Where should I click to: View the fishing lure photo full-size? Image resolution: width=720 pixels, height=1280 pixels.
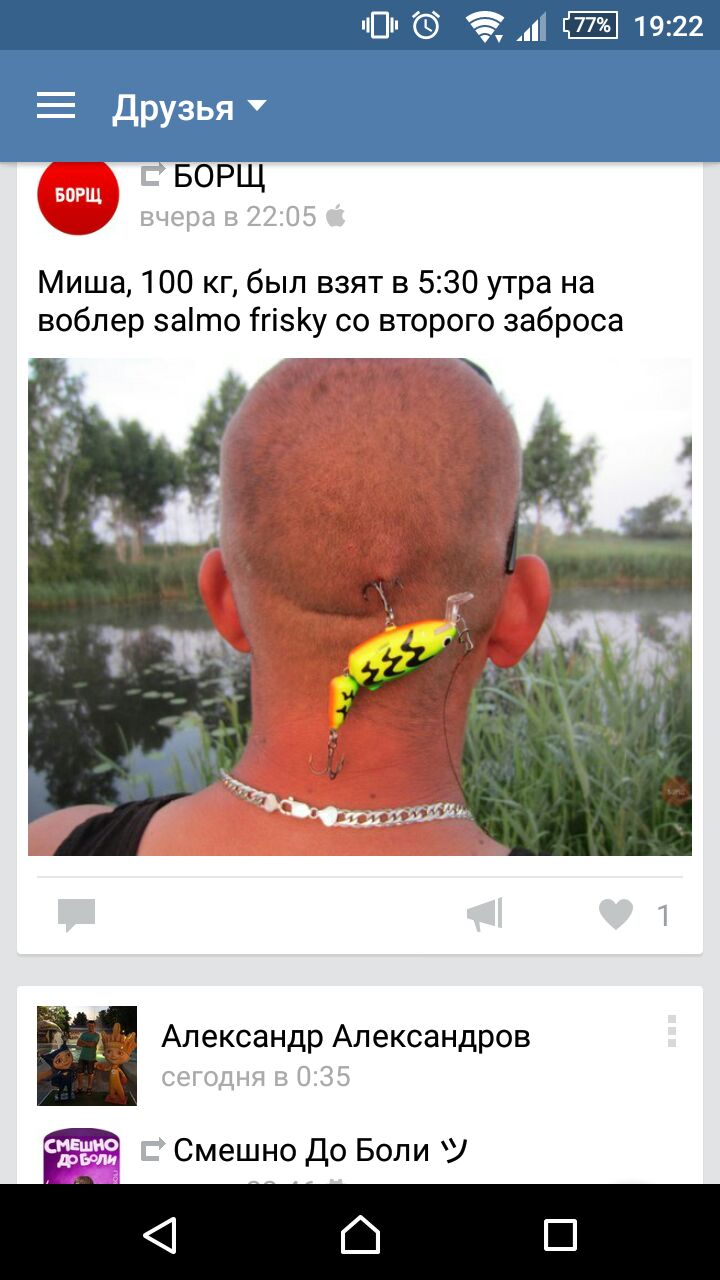pyautogui.click(x=360, y=606)
